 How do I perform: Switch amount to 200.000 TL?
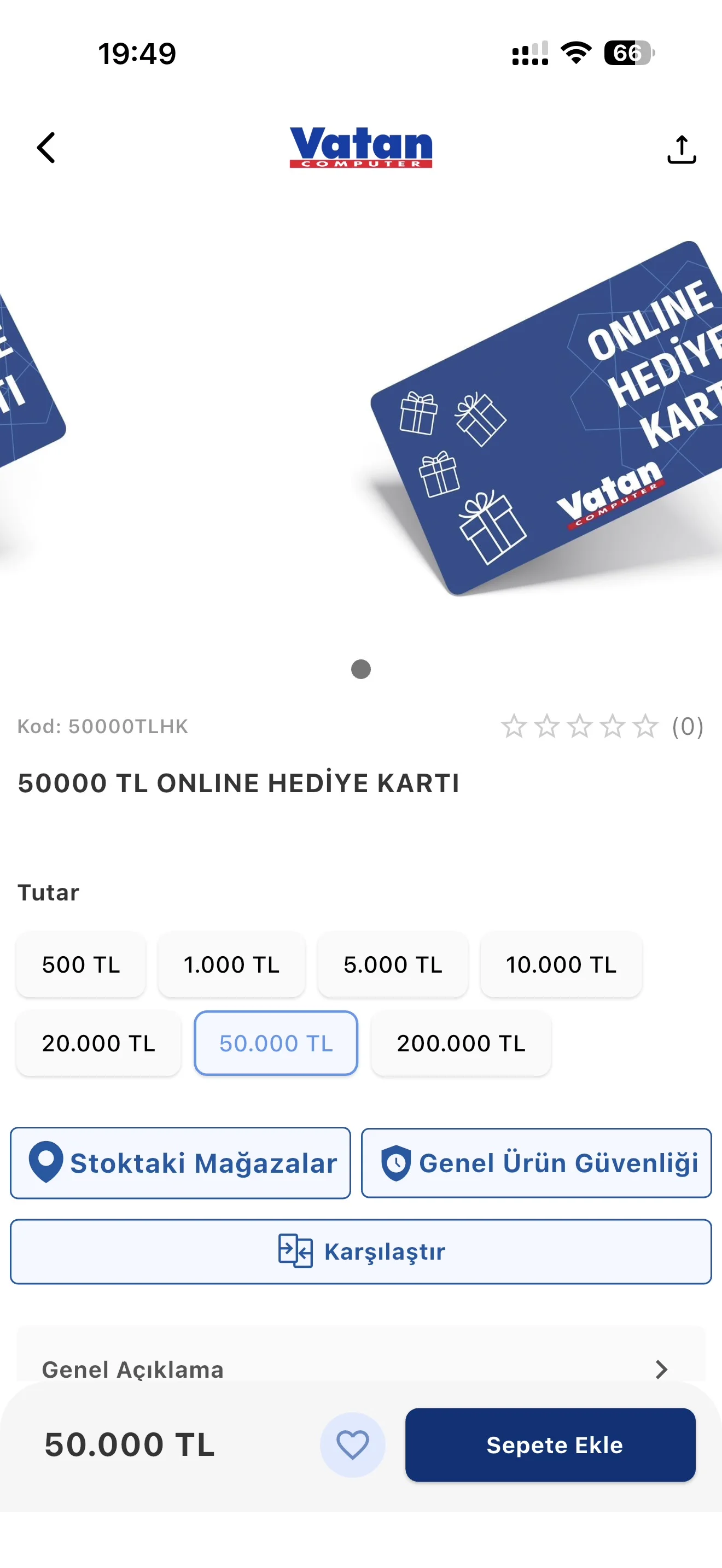461,1043
